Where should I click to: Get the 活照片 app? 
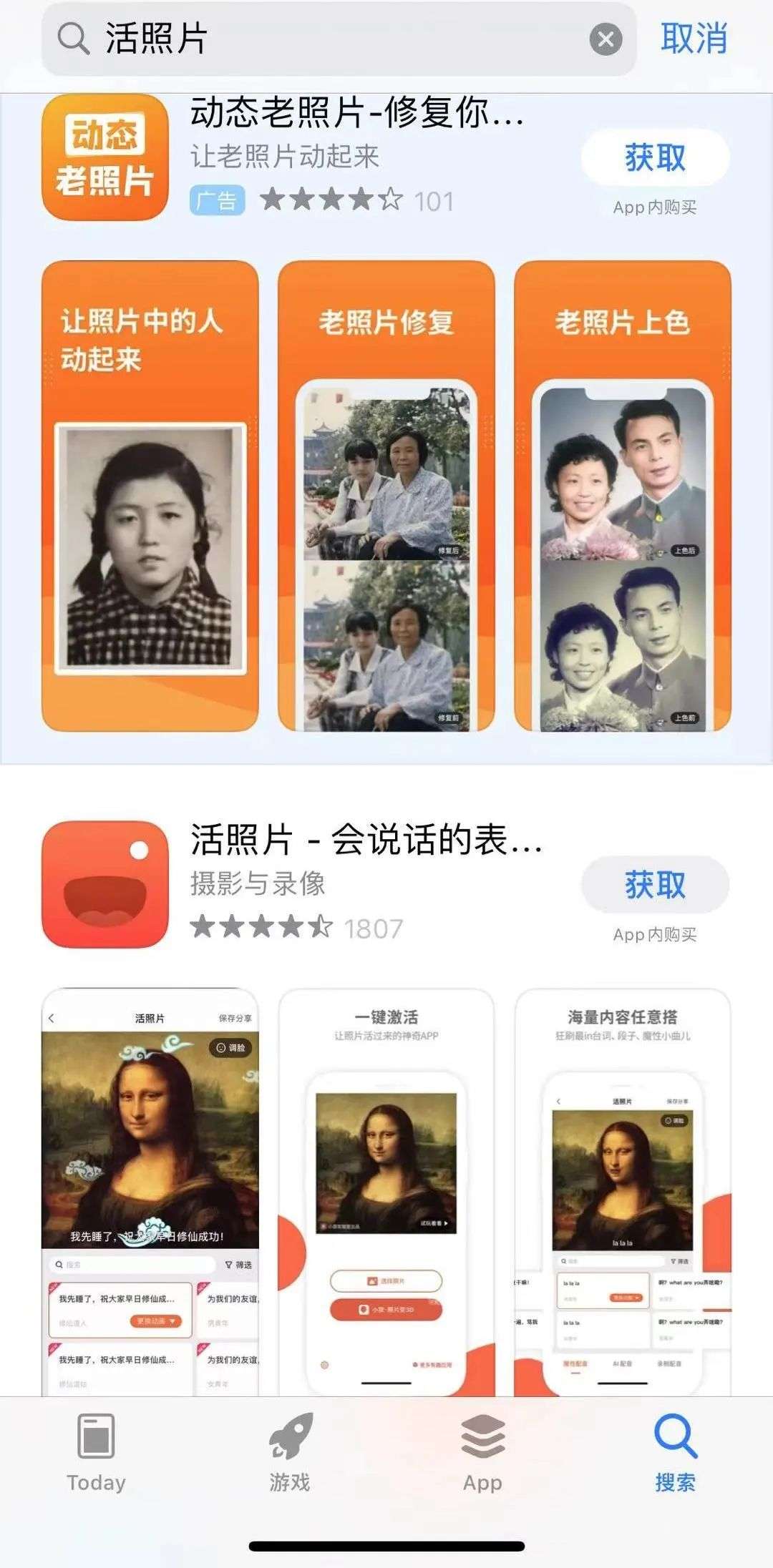(655, 884)
